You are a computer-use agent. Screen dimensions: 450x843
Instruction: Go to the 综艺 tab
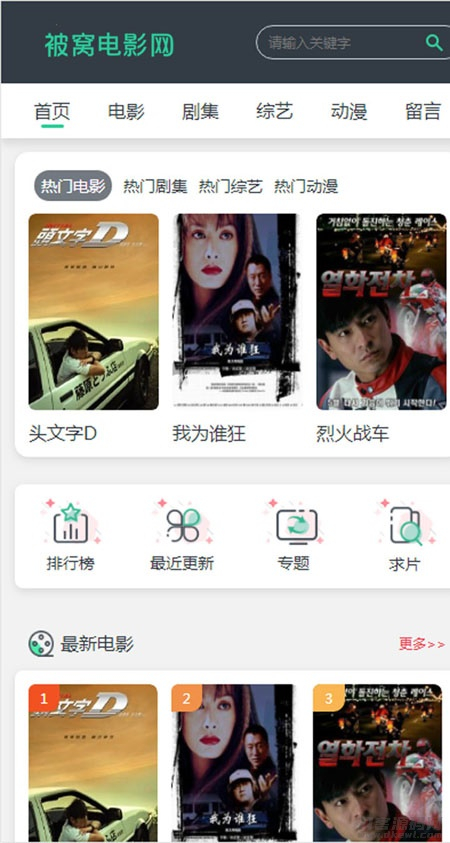(274, 111)
